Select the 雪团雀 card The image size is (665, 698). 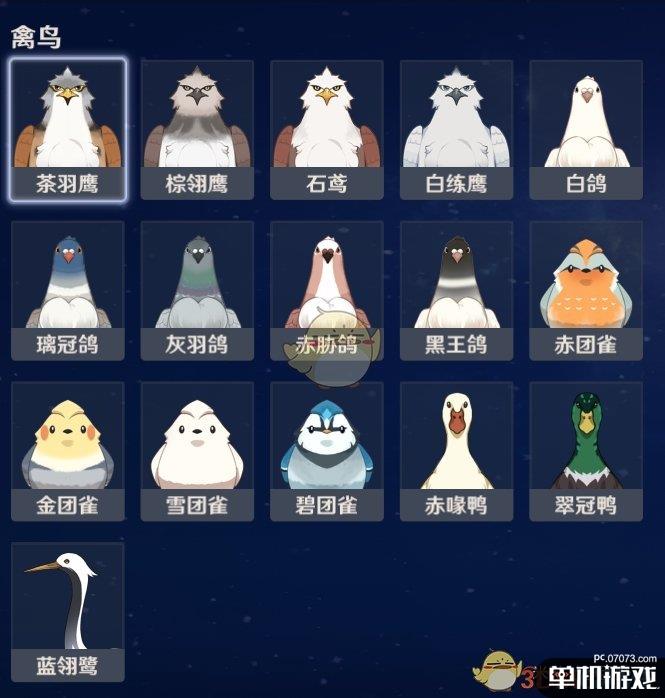click(x=197, y=451)
